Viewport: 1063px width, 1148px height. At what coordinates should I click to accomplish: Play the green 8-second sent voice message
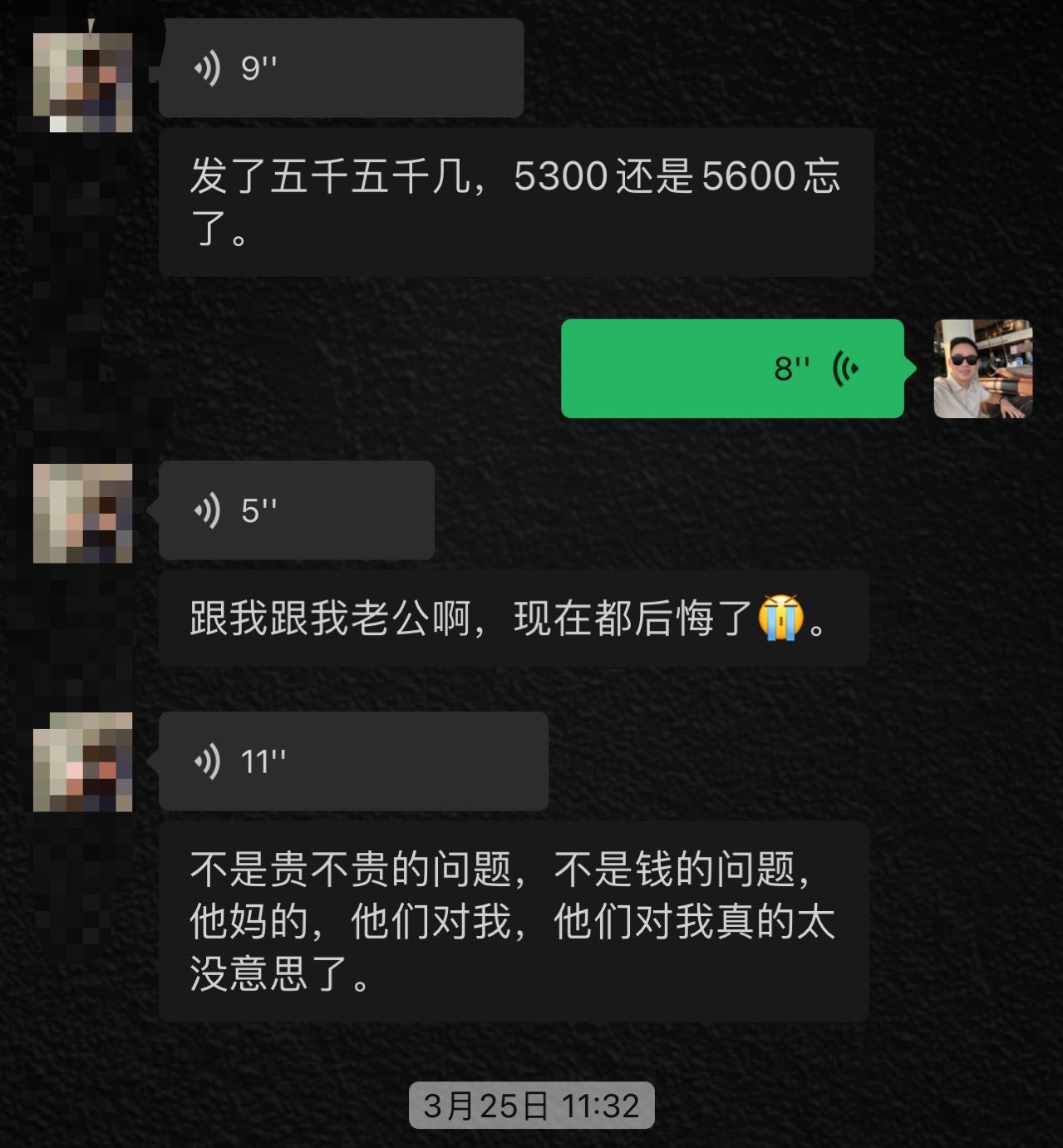[731, 368]
